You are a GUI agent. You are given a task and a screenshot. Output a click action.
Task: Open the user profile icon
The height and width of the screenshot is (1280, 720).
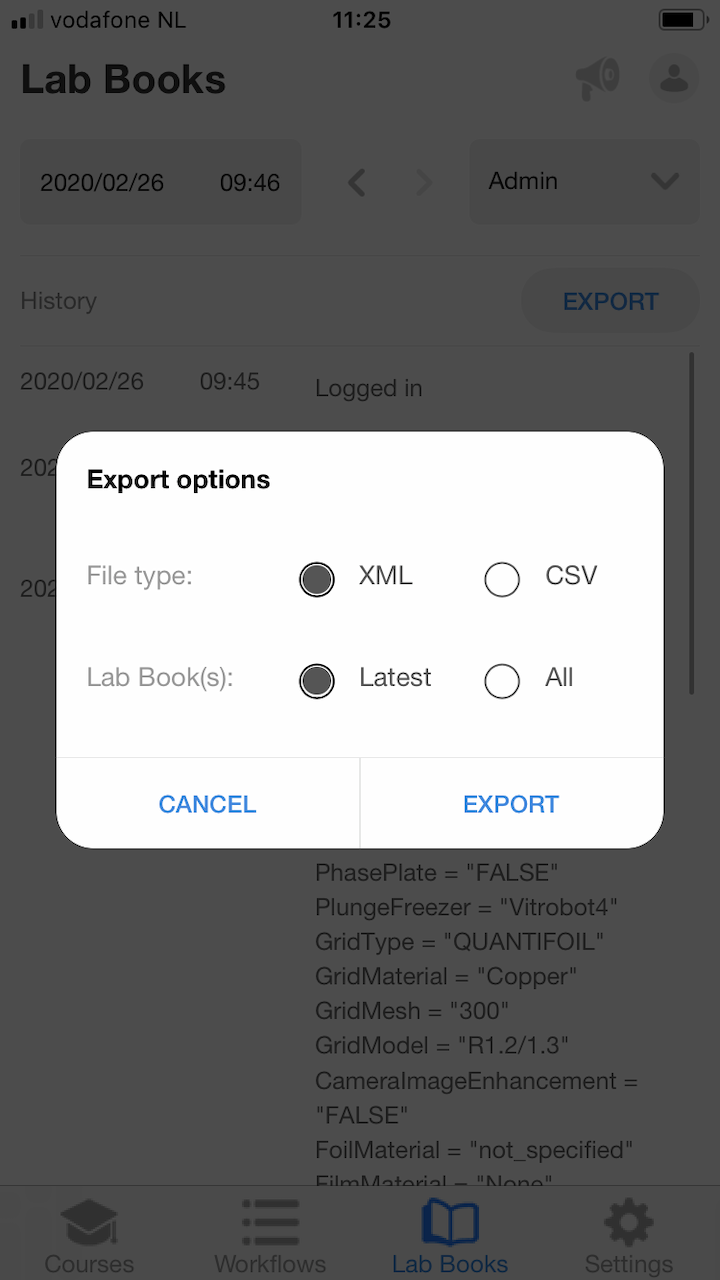click(x=673, y=78)
